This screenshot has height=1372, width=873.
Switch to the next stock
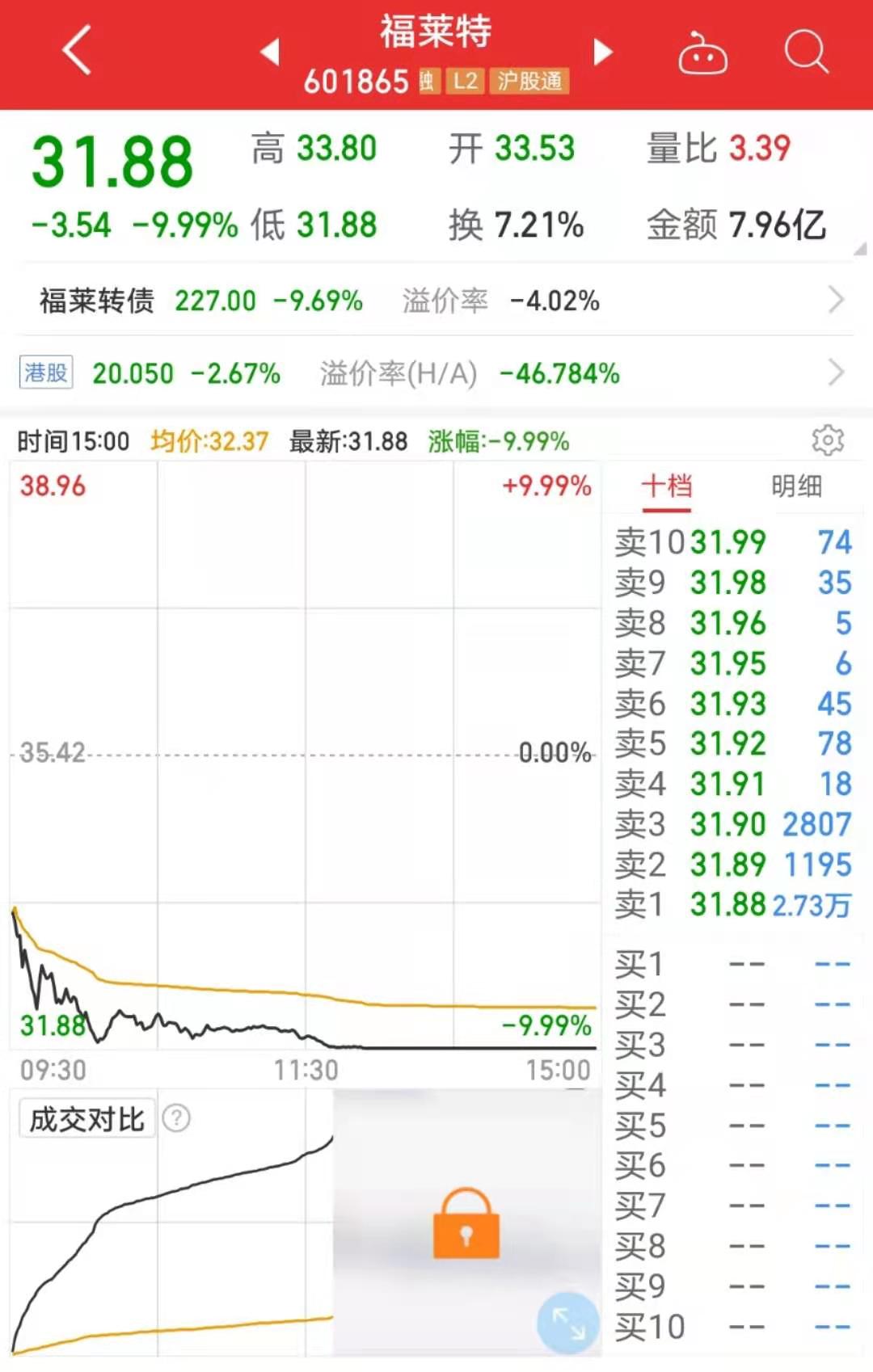pos(603,52)
